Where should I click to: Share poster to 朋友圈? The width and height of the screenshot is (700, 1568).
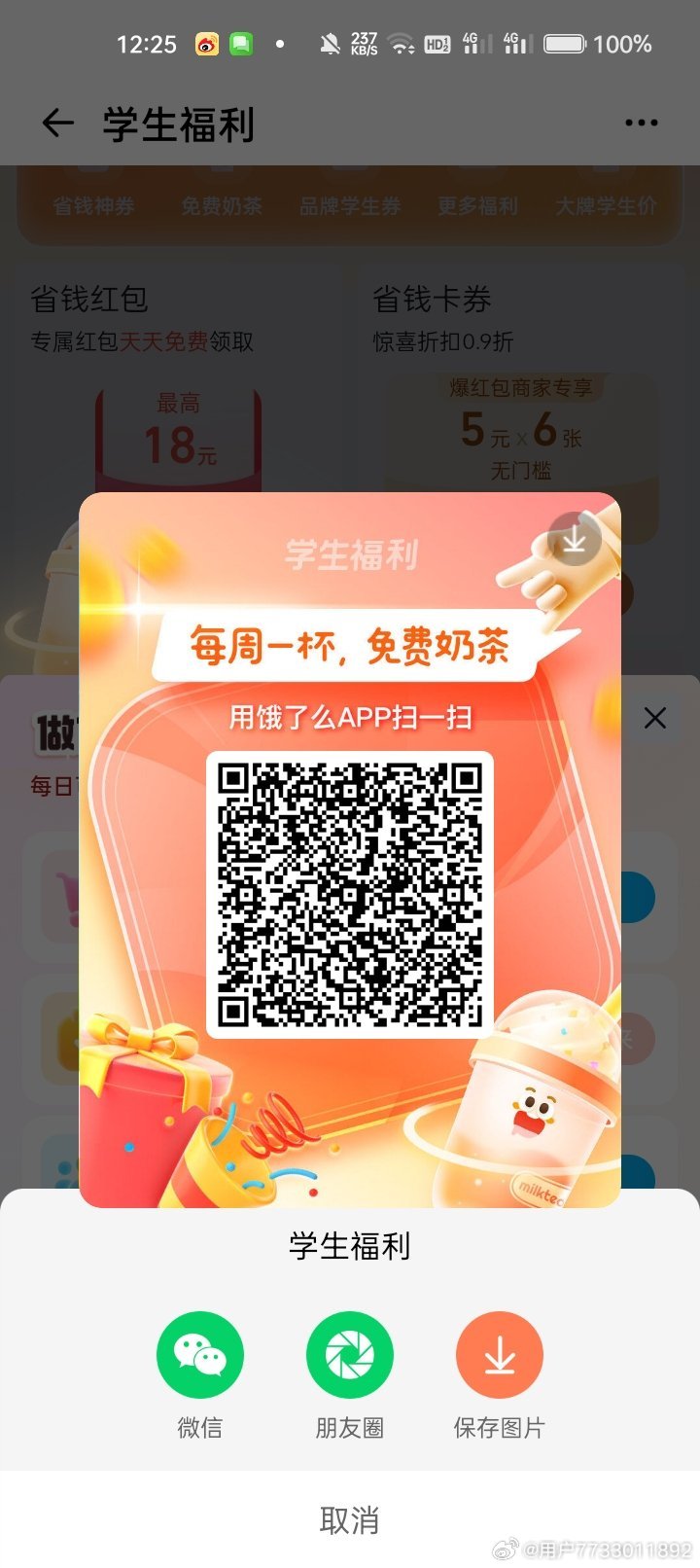point(350,1355)
